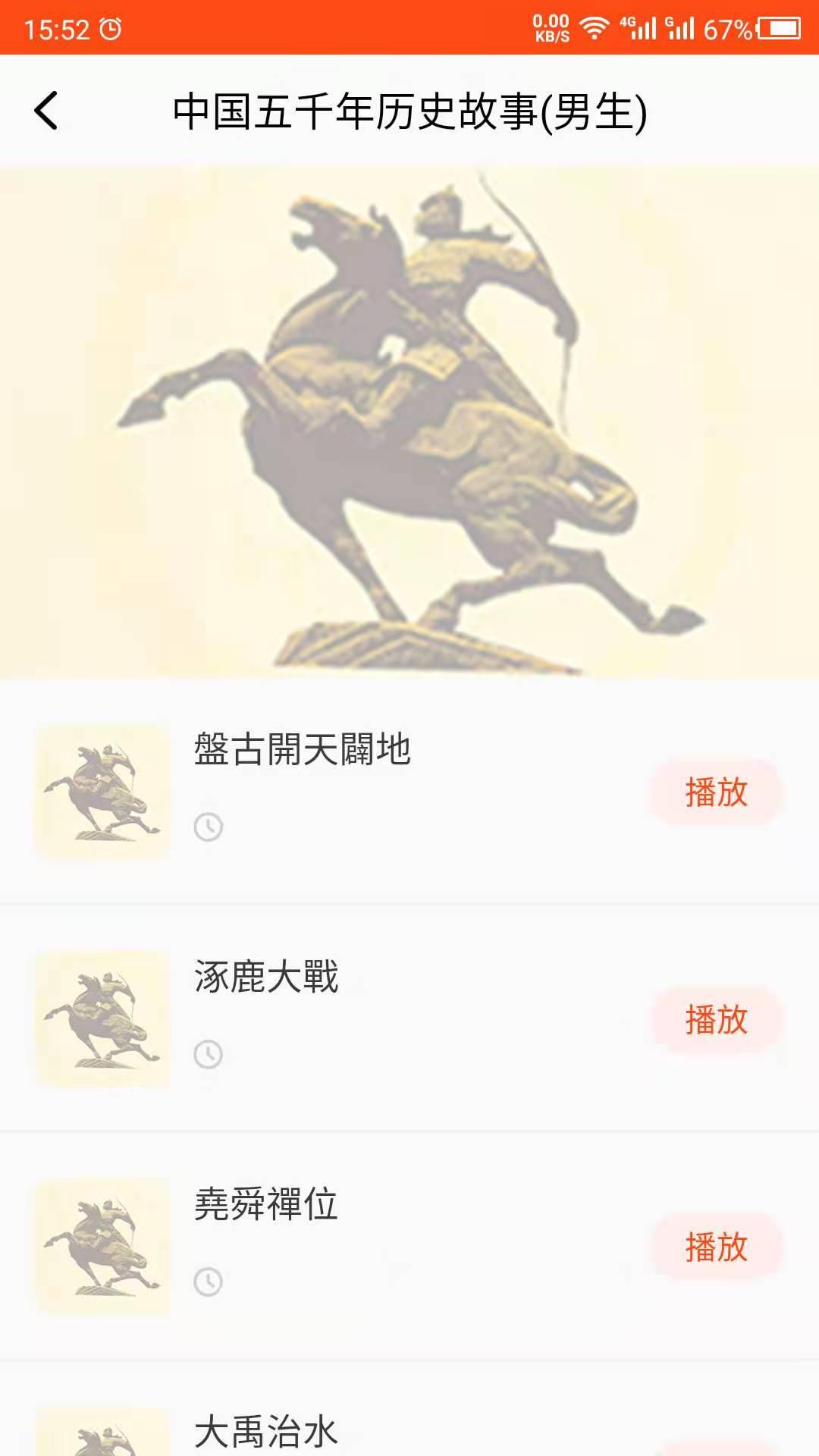Tap the title 中国五千年历史故事(男生)

point(409,111)
